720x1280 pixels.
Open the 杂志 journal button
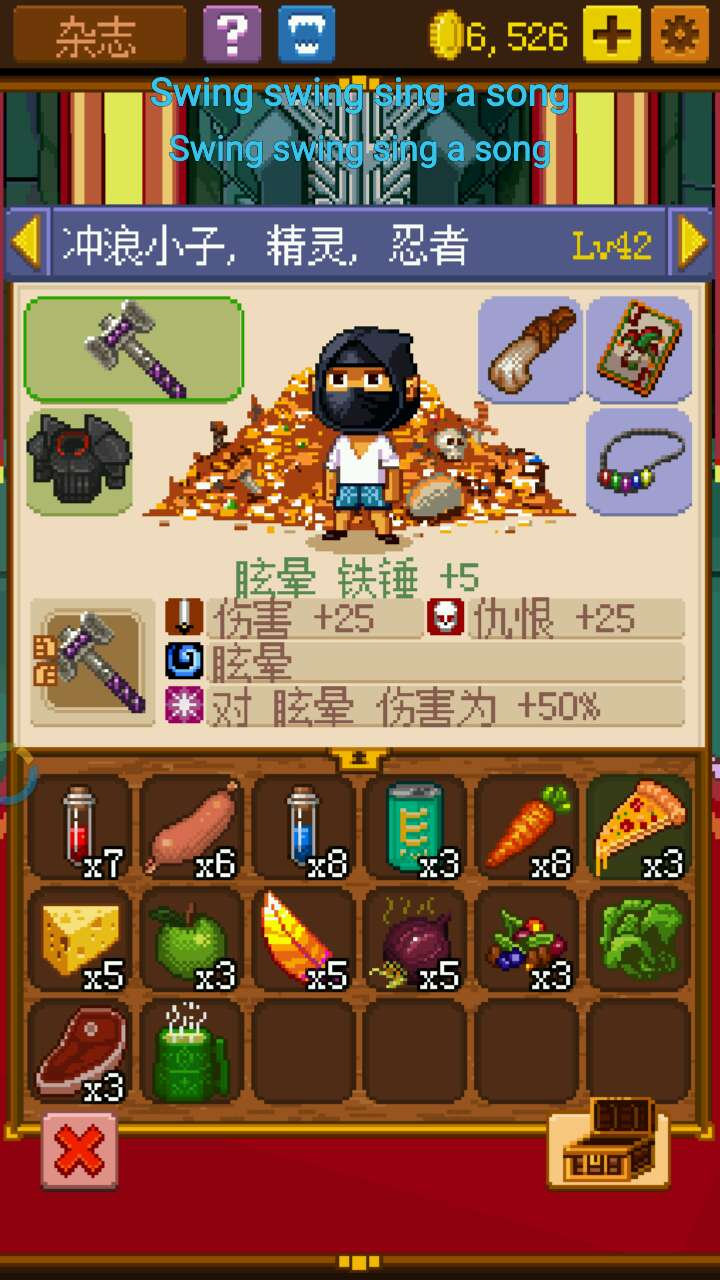[99, 35]
